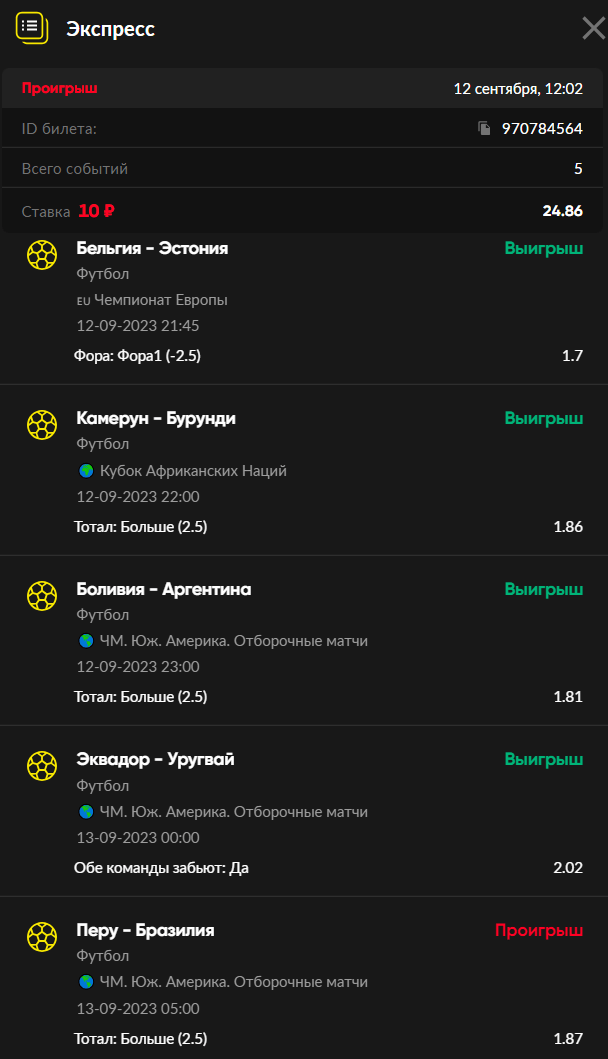Open the Камерун - Бурунди event
Screen dimensions: 608x1059
[156, 419]
